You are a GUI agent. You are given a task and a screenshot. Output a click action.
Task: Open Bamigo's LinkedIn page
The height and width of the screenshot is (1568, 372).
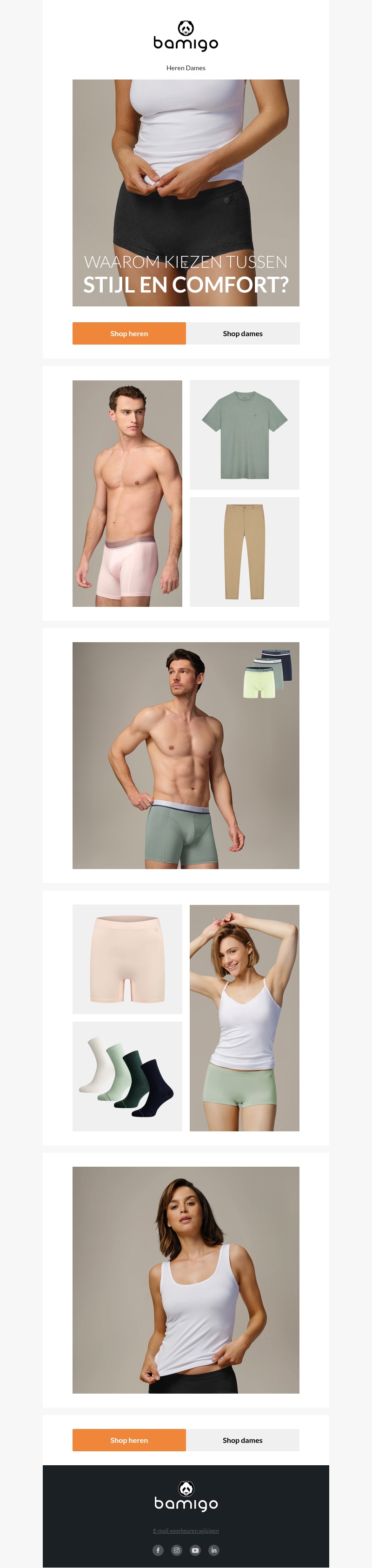pos(214,1550)
